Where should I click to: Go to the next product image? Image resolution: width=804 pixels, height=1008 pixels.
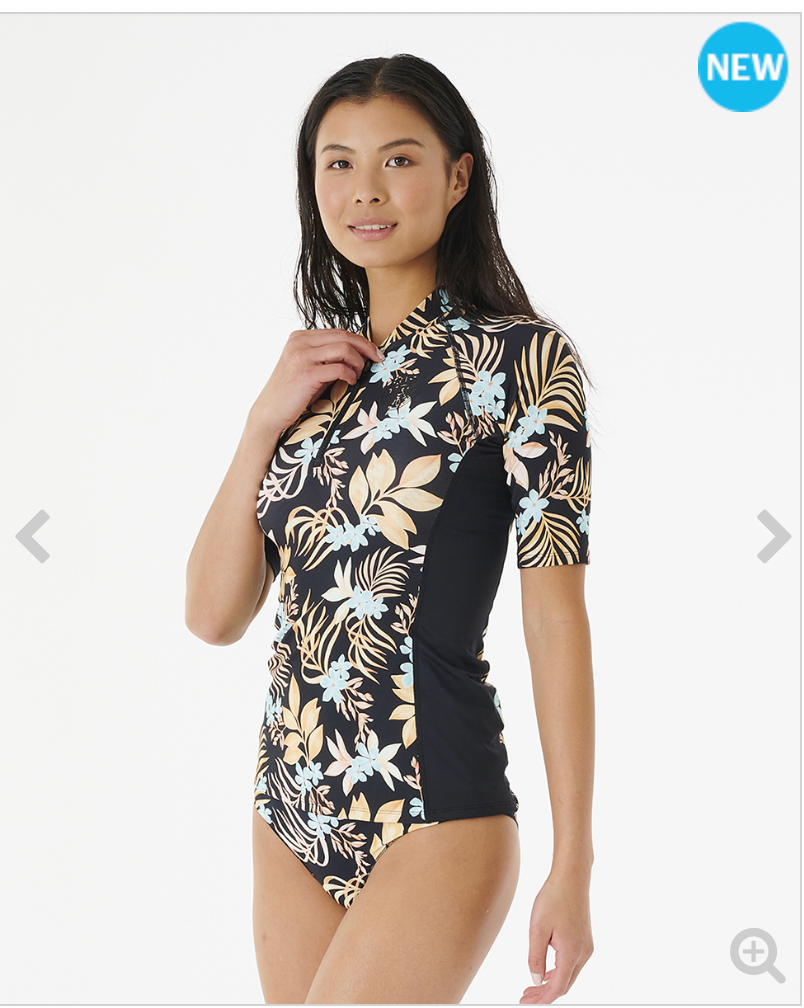click(x=773, y=536)
